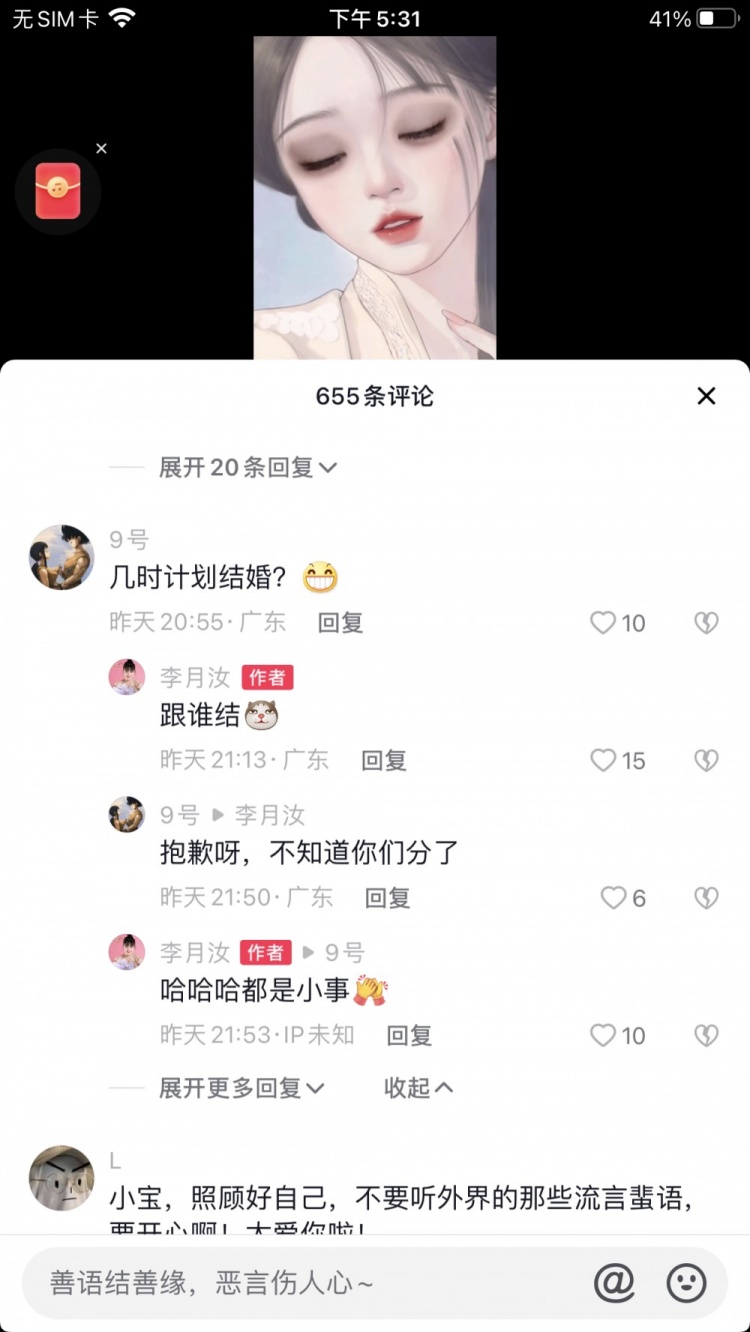Close the 655条评论 comments panel
Screen dimensions: 750x1332
pos(706,396)
